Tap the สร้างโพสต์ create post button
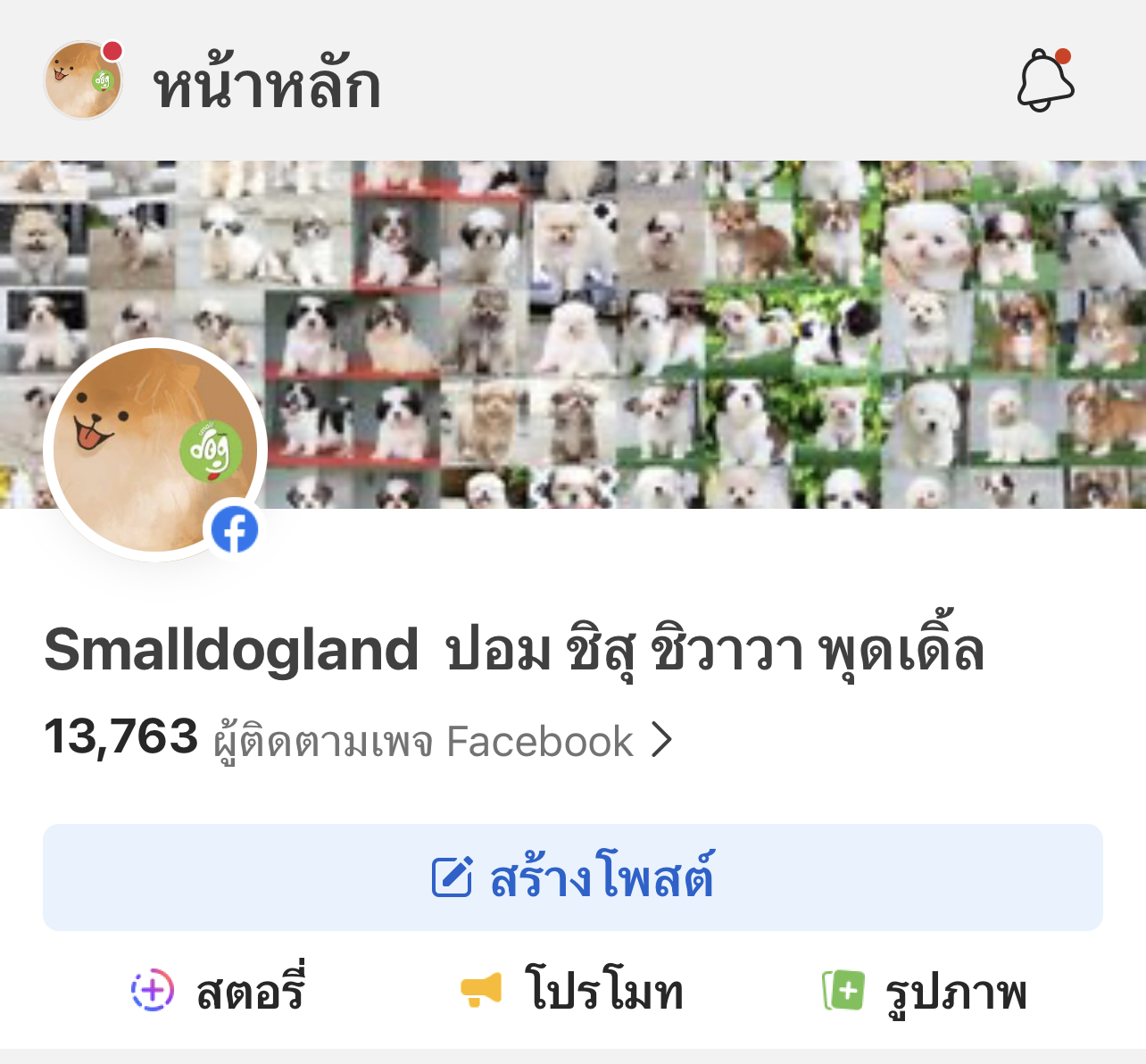The image size is (1146, 1064). click(573, 877)
